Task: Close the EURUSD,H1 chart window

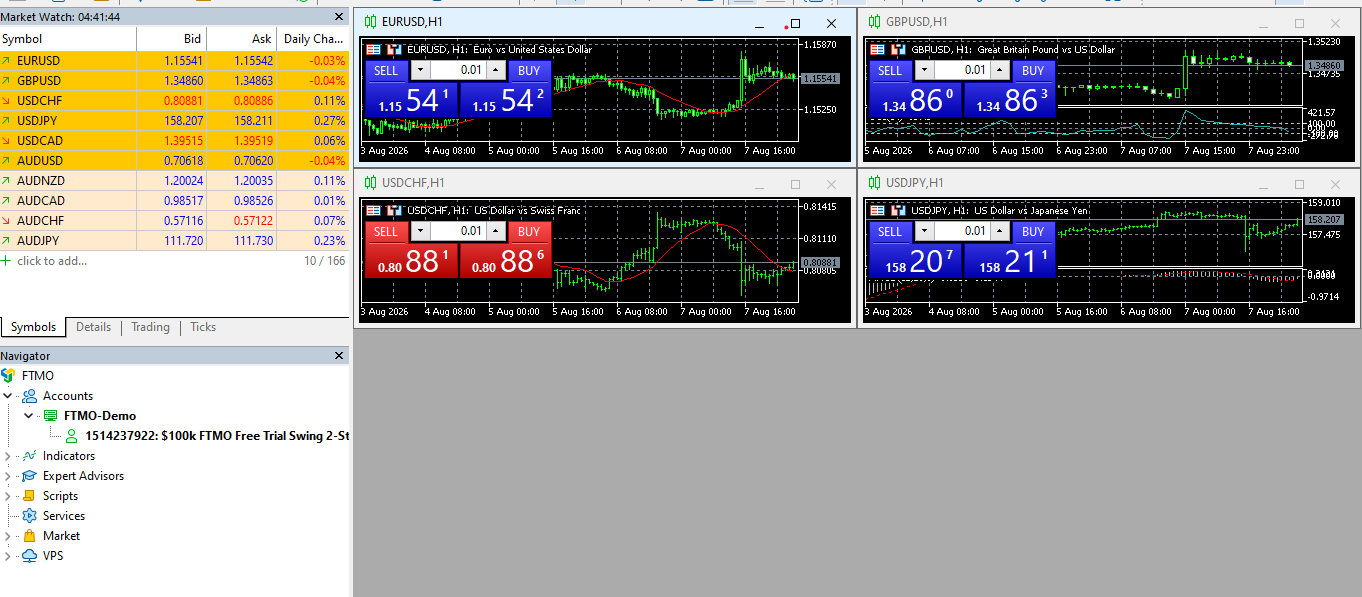Action: [831, 23]
